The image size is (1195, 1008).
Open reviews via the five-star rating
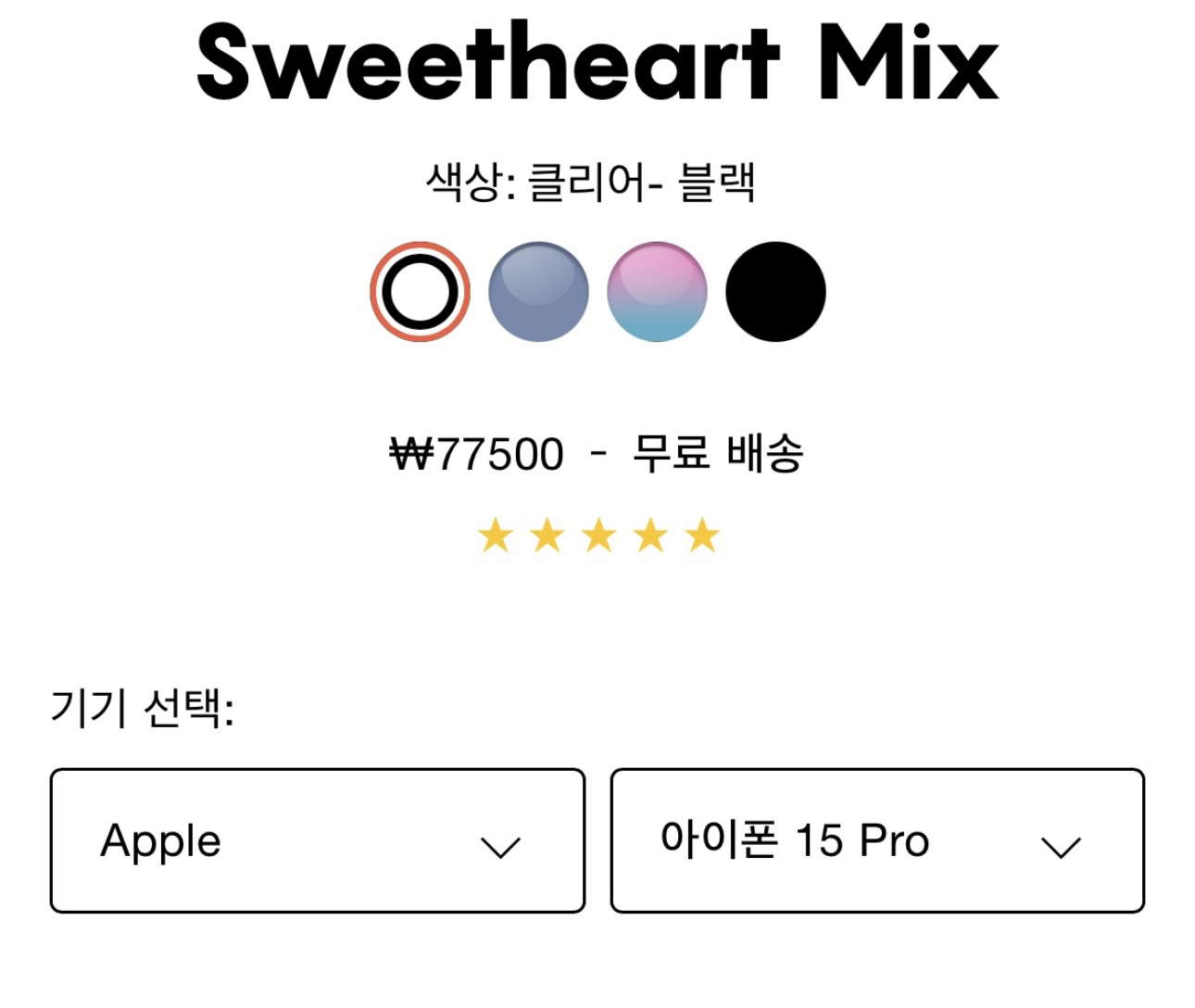coord(598,535)
